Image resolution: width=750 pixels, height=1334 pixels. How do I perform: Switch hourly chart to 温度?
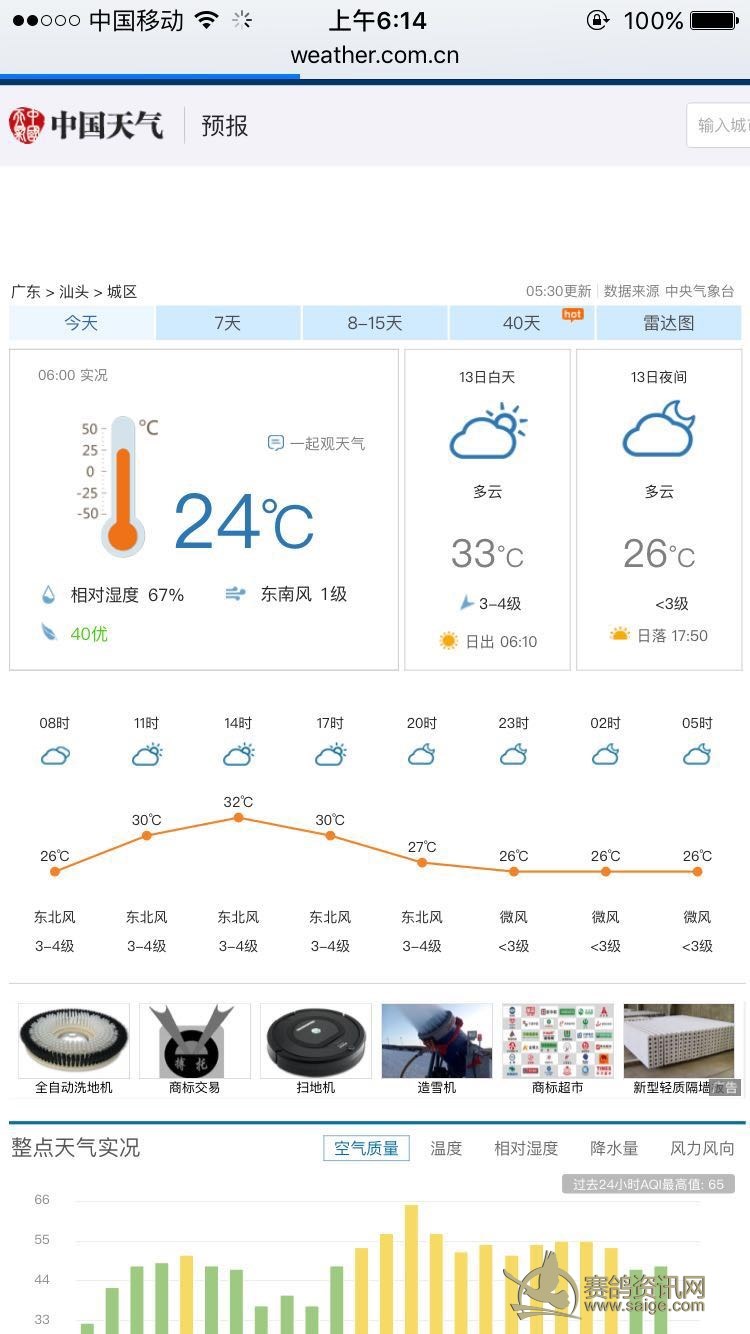pos(446,1148)
